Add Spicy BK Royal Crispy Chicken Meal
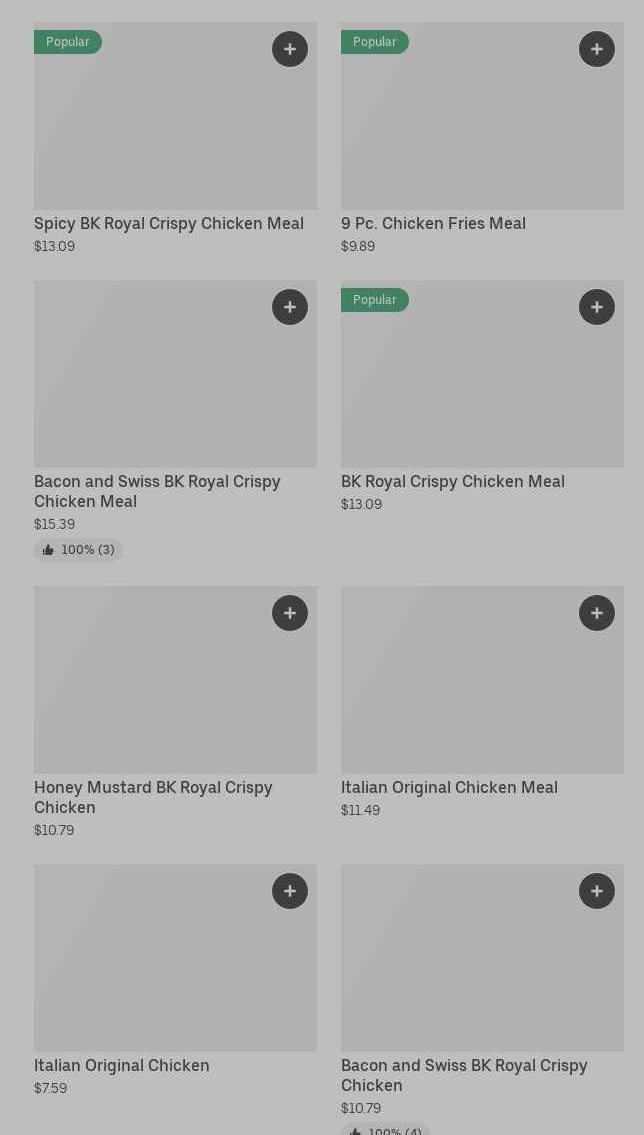Image resolution: width=644 pixels, height=1135 pixels. coord(290,49)
